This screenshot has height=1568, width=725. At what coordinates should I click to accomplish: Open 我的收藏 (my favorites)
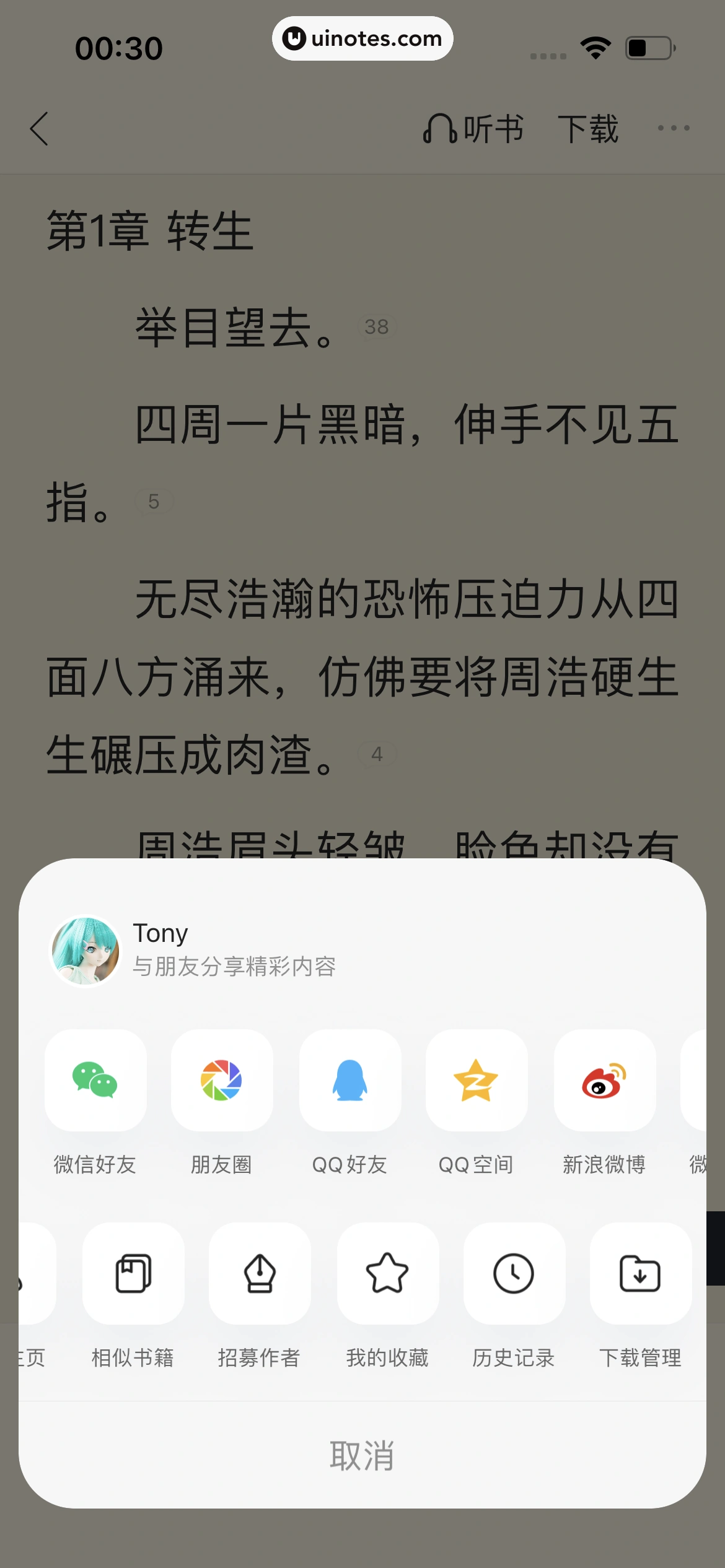[387, 1273]
